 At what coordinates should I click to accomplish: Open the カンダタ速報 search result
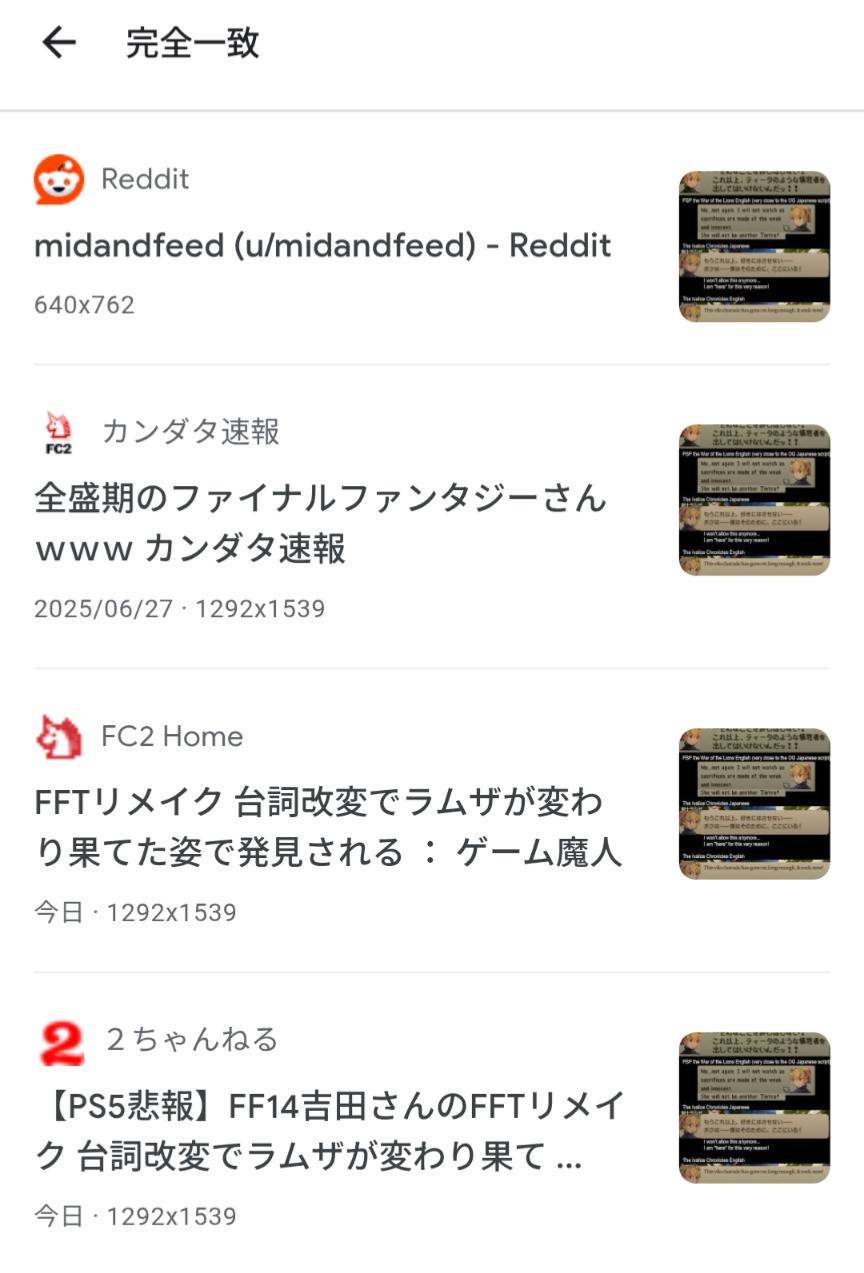(320, 522)
